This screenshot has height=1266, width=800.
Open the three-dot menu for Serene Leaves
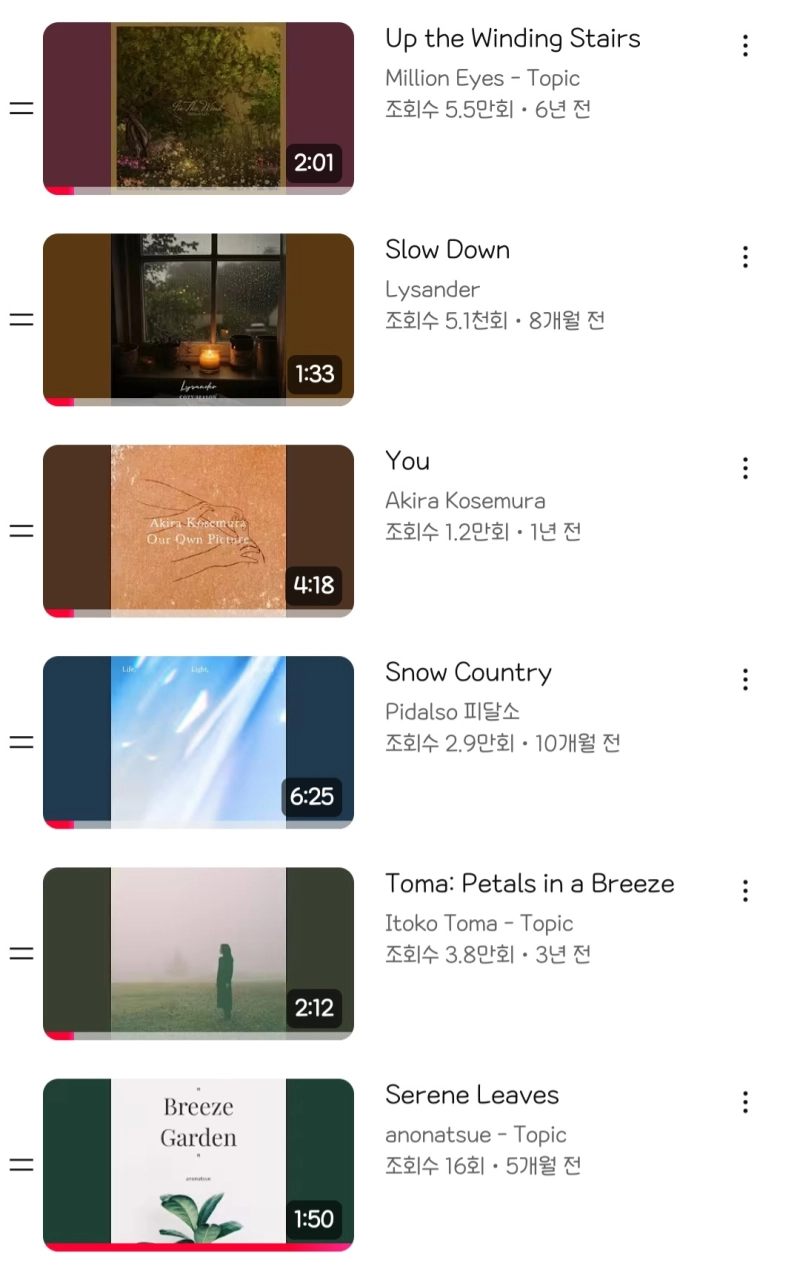[745, 1102]
